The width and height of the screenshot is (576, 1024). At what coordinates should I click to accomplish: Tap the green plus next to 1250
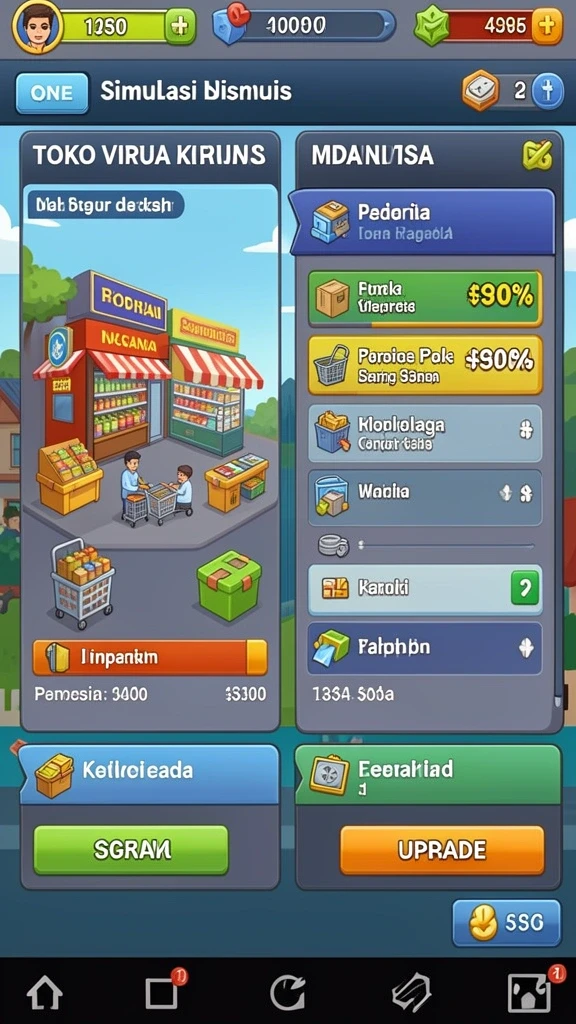click(x=180, y=26)
